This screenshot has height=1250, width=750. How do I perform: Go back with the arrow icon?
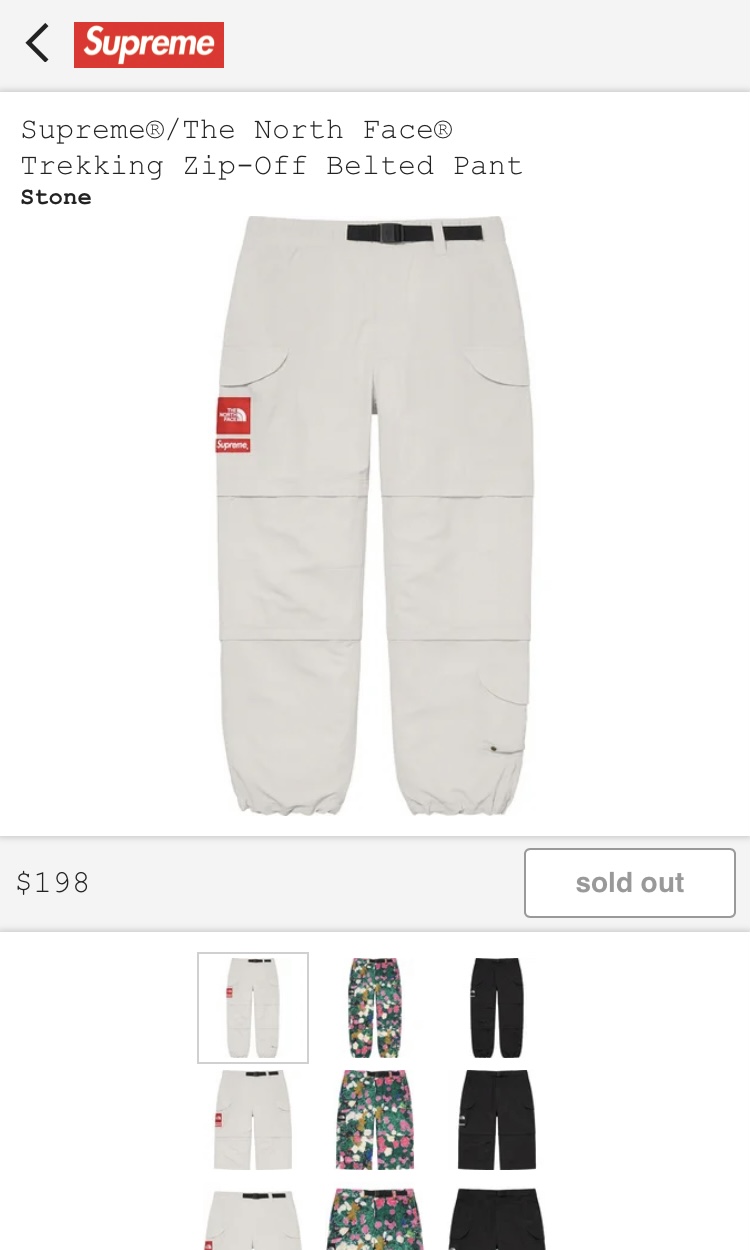(37, 44)
